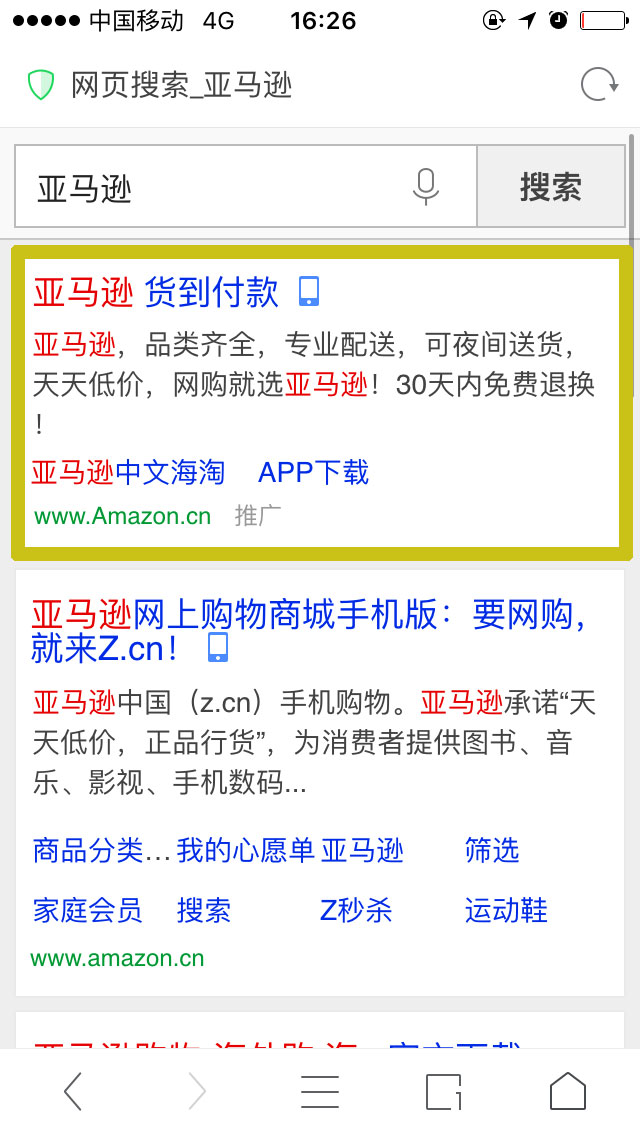The height and width of the screenshot is (1136, 640).
Task: Open the APP下载 link
Action: 313,472
